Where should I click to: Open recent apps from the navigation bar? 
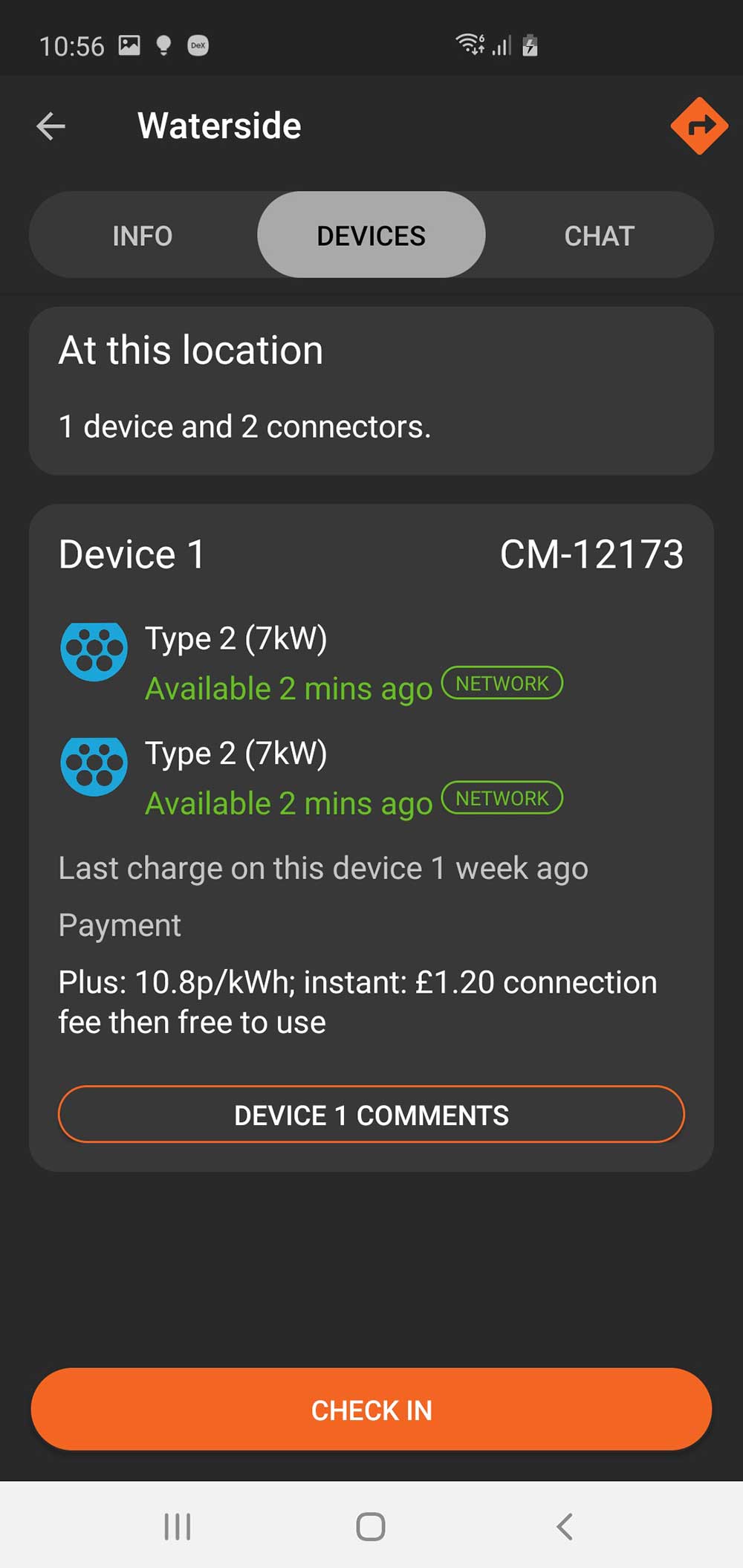[178, 1527]
